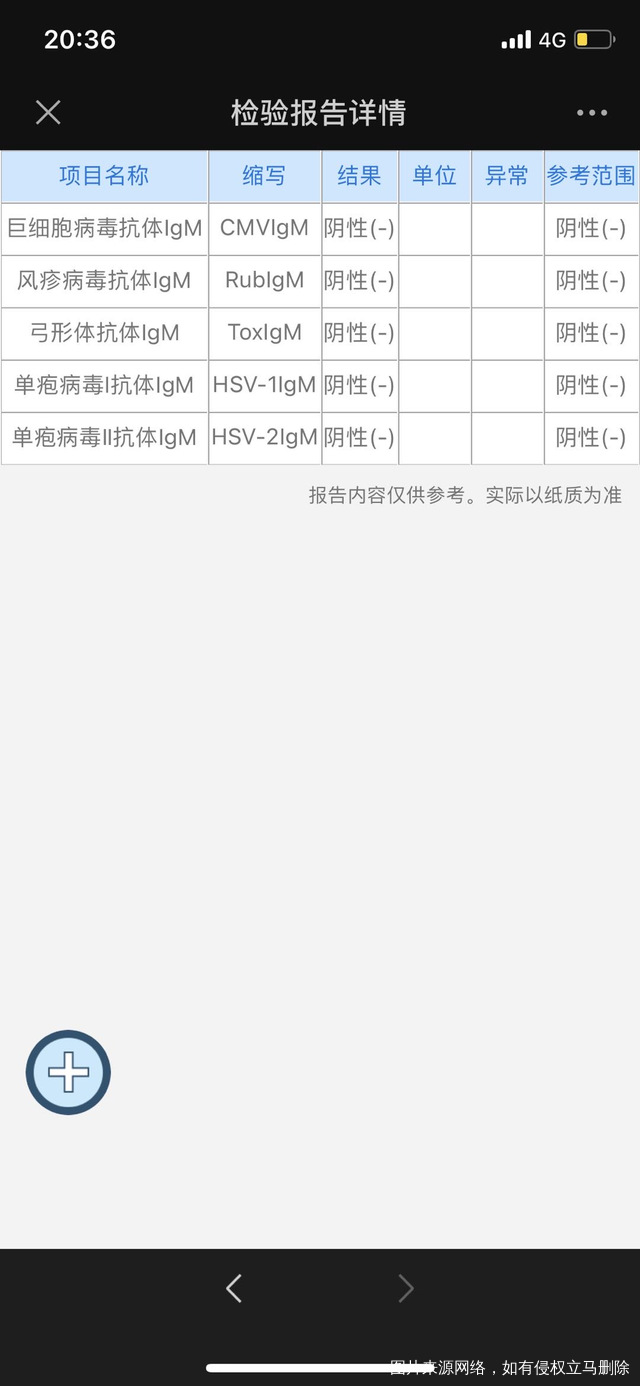Go back using the left arrow

point(234,1288)
